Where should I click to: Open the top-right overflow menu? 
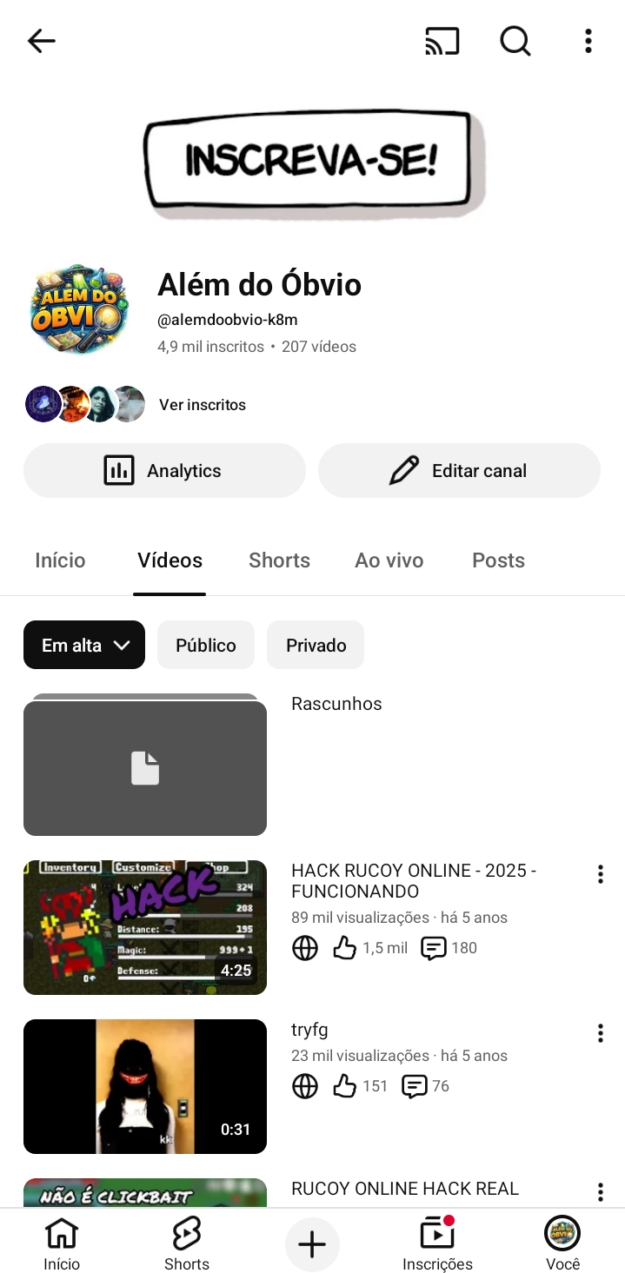point(588,41)
